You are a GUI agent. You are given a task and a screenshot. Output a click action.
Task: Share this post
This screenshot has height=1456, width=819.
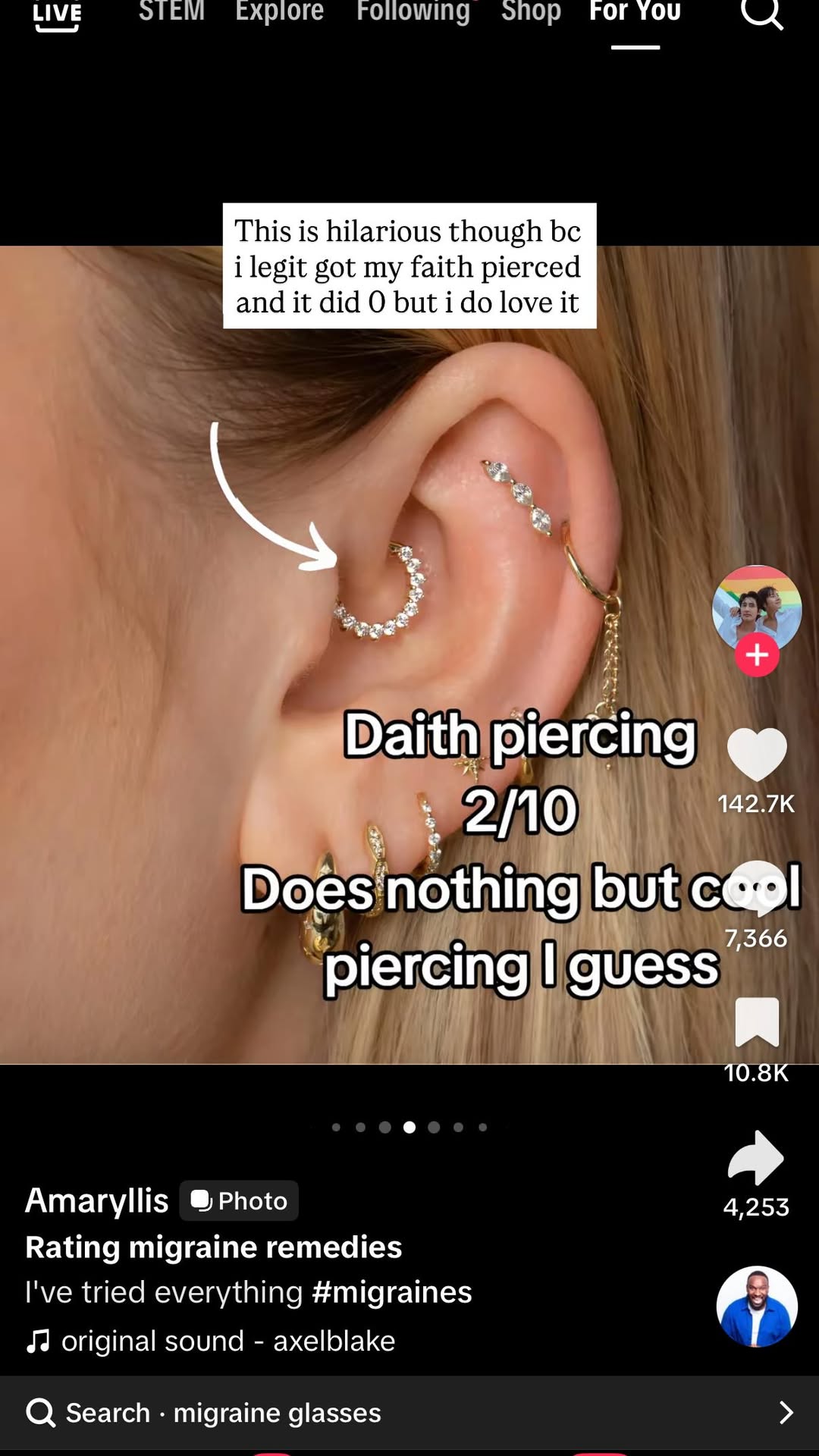coord(755,1157)
